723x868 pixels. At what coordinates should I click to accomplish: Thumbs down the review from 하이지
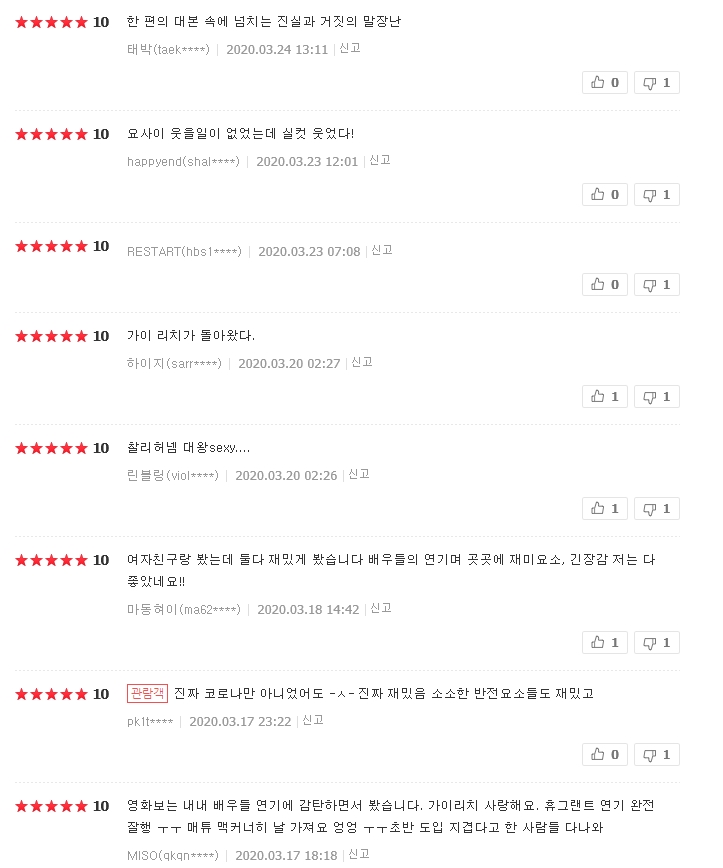pos(656,397)
